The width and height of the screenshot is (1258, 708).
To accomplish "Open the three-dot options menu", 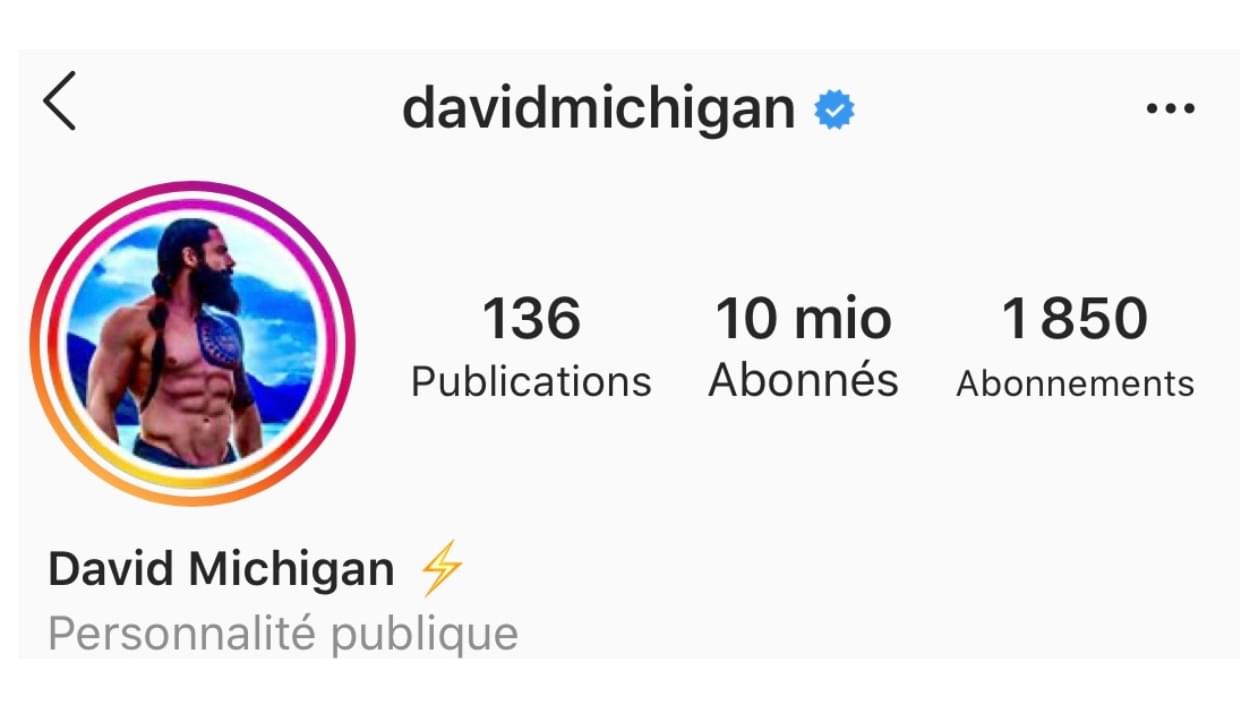I will [1170, 109].
